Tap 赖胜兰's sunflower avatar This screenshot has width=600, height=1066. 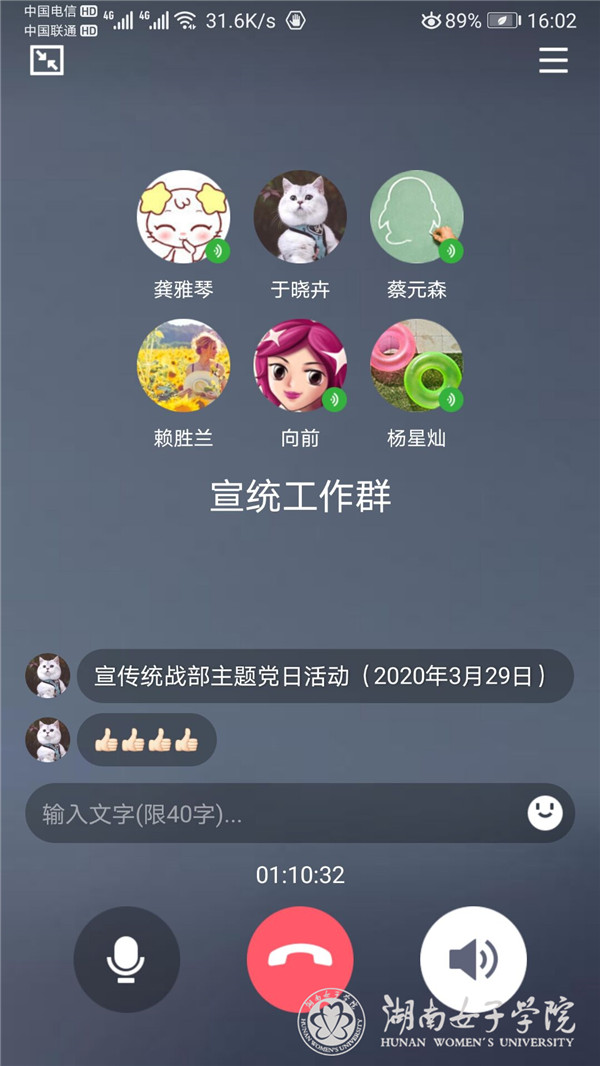183,366
